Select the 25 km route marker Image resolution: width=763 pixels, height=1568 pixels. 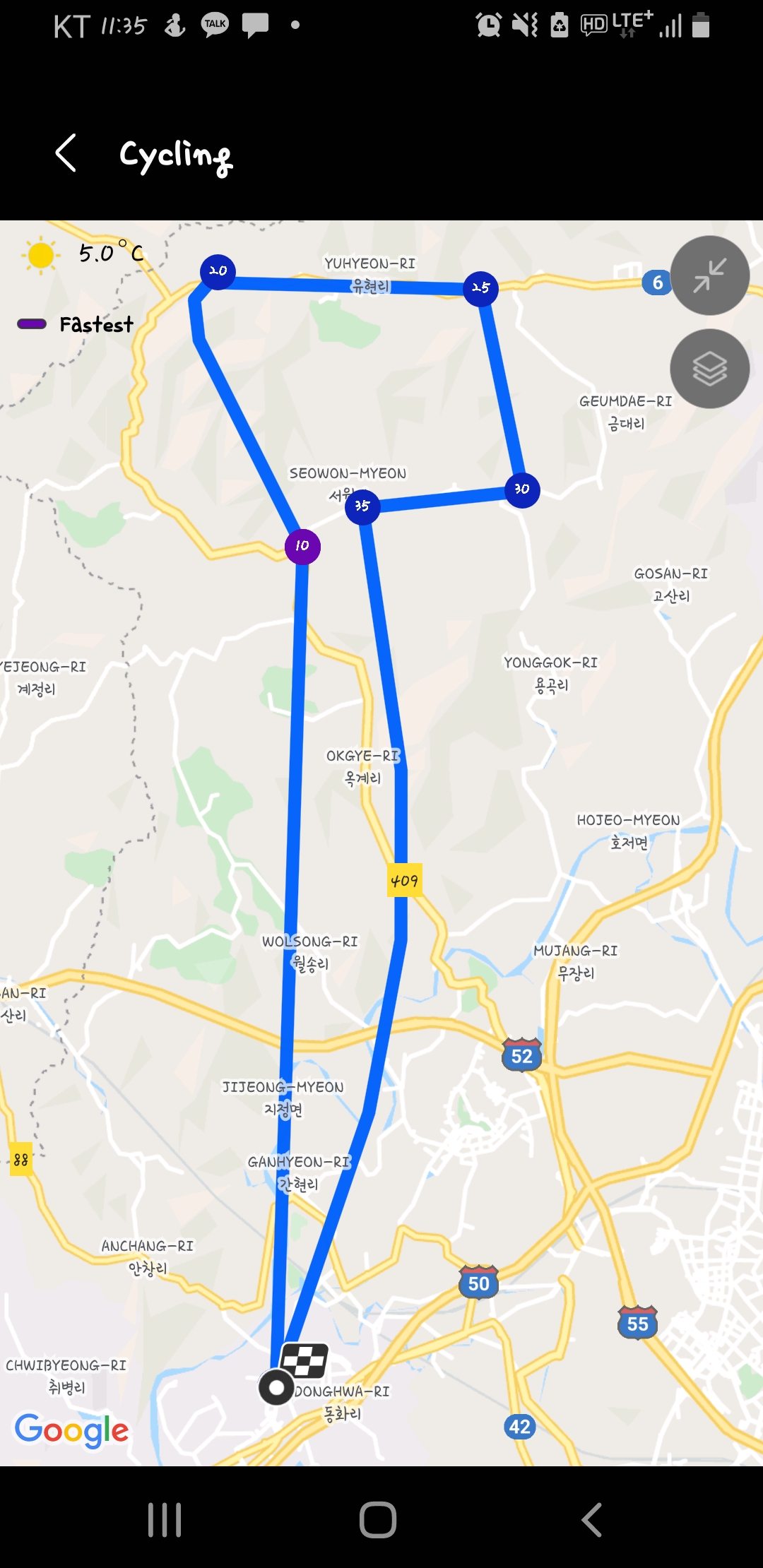click(x=480, y=288)
